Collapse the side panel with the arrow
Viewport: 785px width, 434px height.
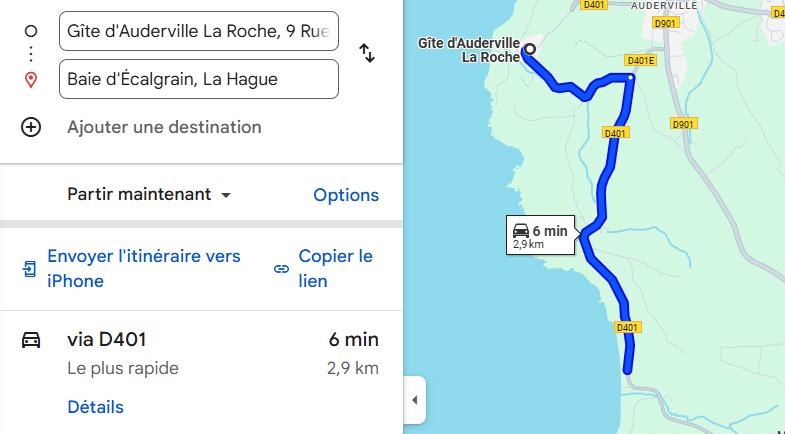(x=414, y=401)
